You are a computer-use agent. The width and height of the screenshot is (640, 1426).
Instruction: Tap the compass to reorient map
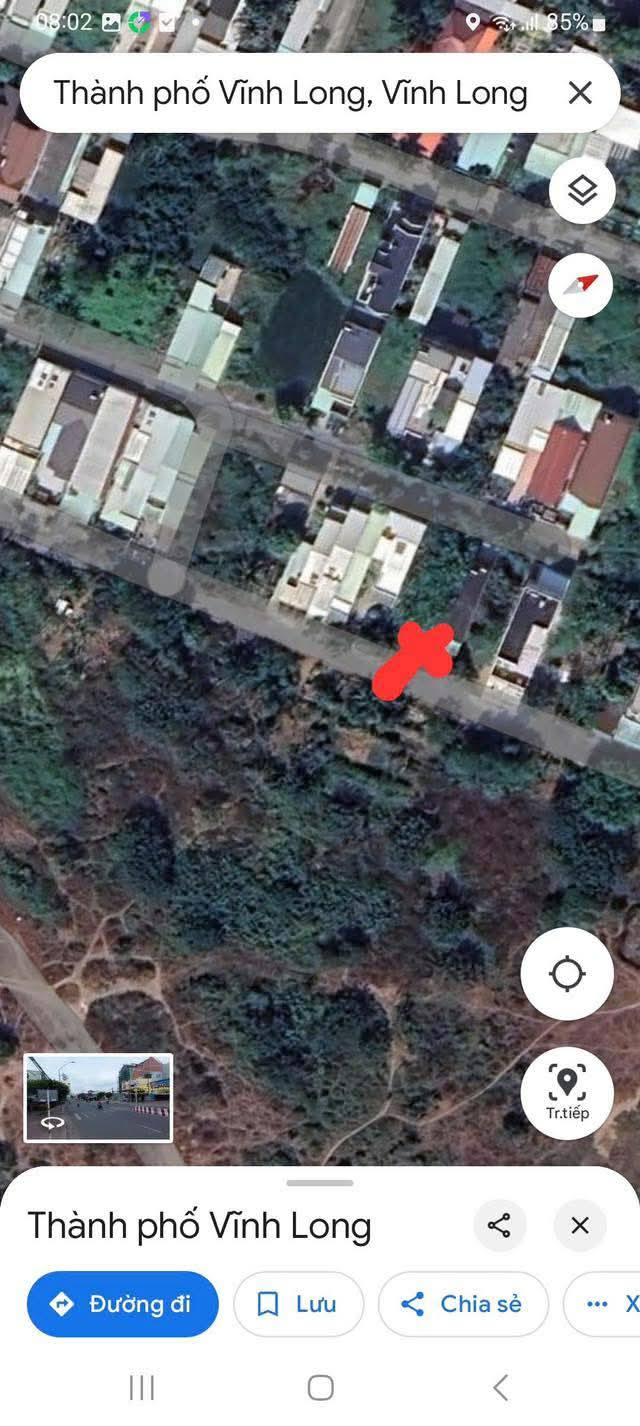point(581,284)
